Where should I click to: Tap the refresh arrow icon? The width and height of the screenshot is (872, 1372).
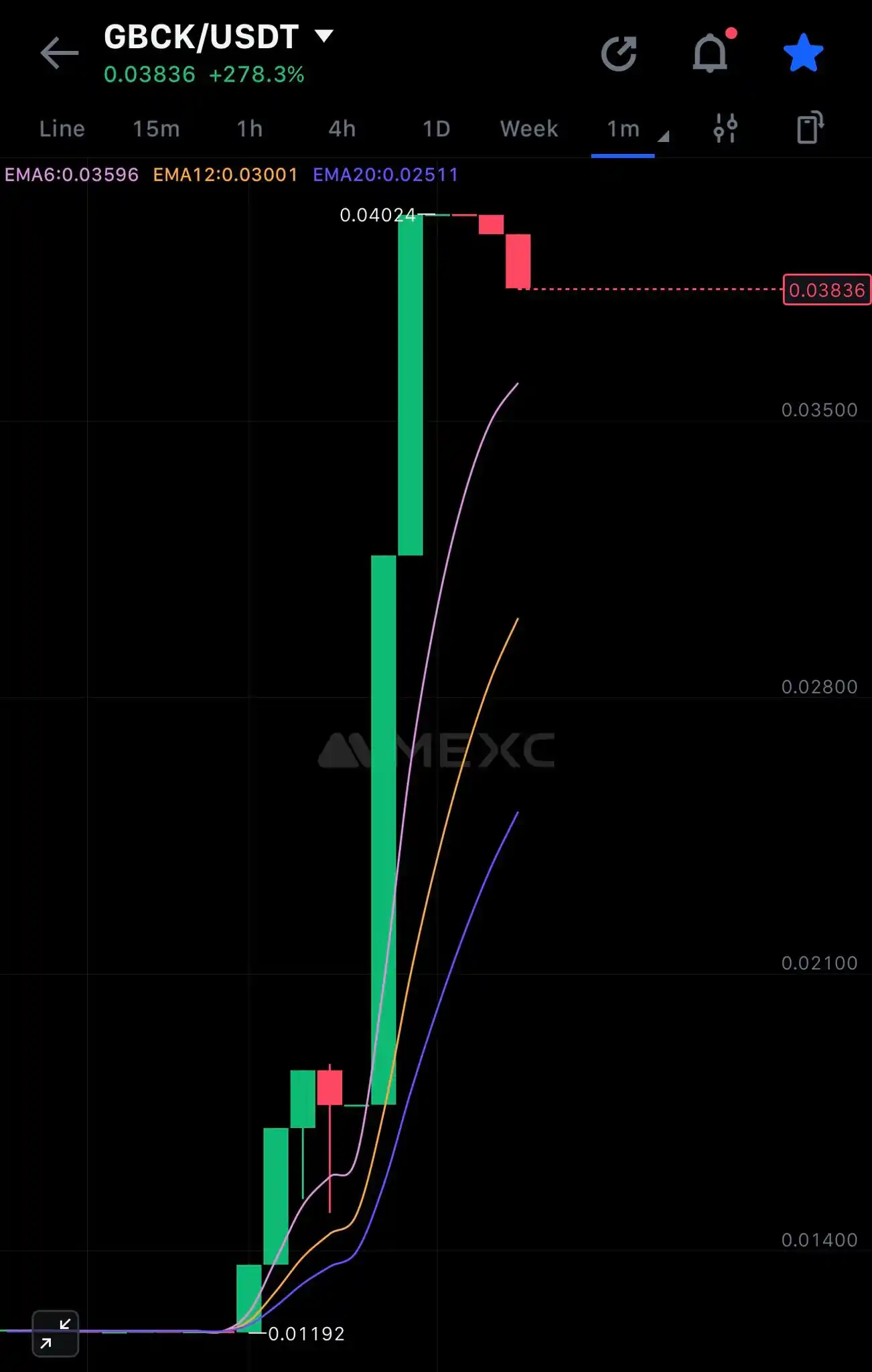(x=618, y=54)
